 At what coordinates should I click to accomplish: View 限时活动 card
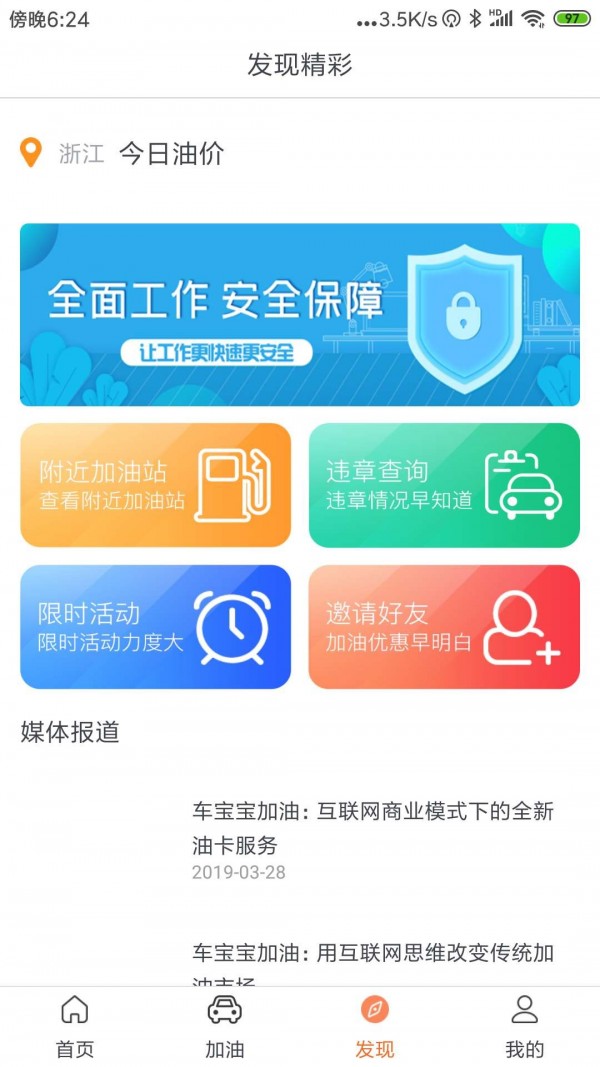[x=156, y=627]
